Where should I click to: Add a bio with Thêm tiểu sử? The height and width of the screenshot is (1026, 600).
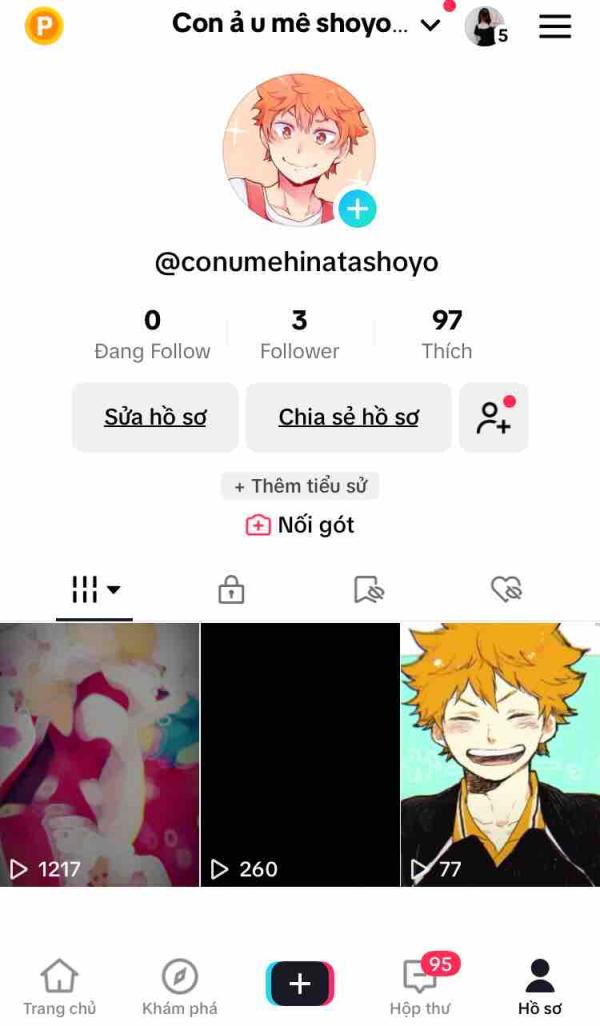(300, 486)
